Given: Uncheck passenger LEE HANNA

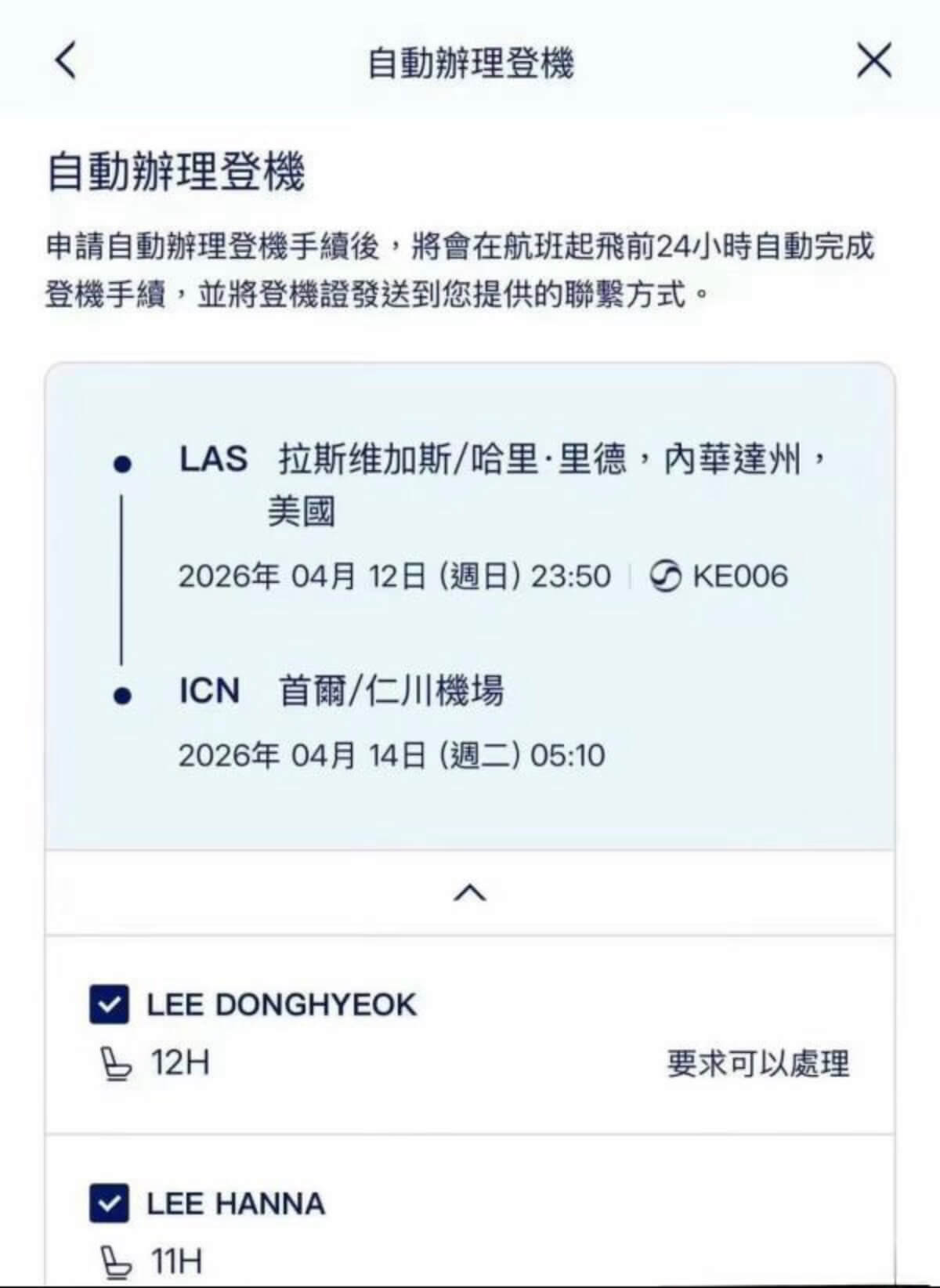Looking at the screenshot, I should (109, 1203).
